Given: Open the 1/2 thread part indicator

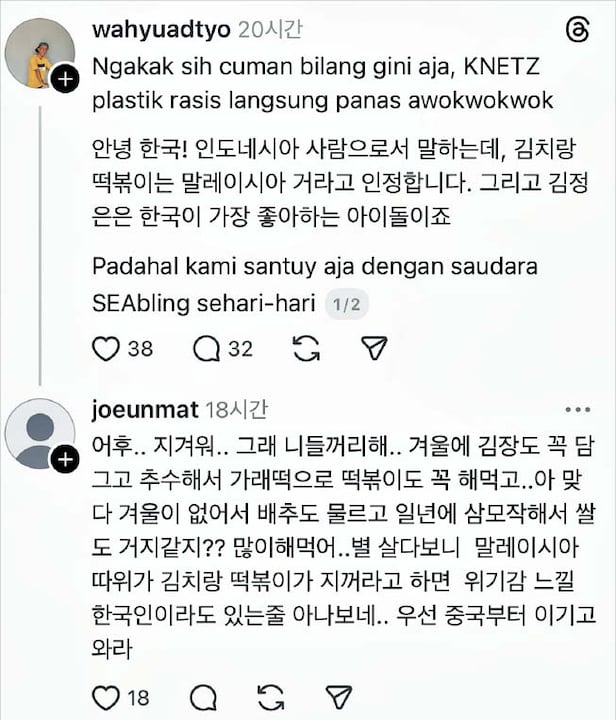Looking at the screenshot, I should [344, 304].
